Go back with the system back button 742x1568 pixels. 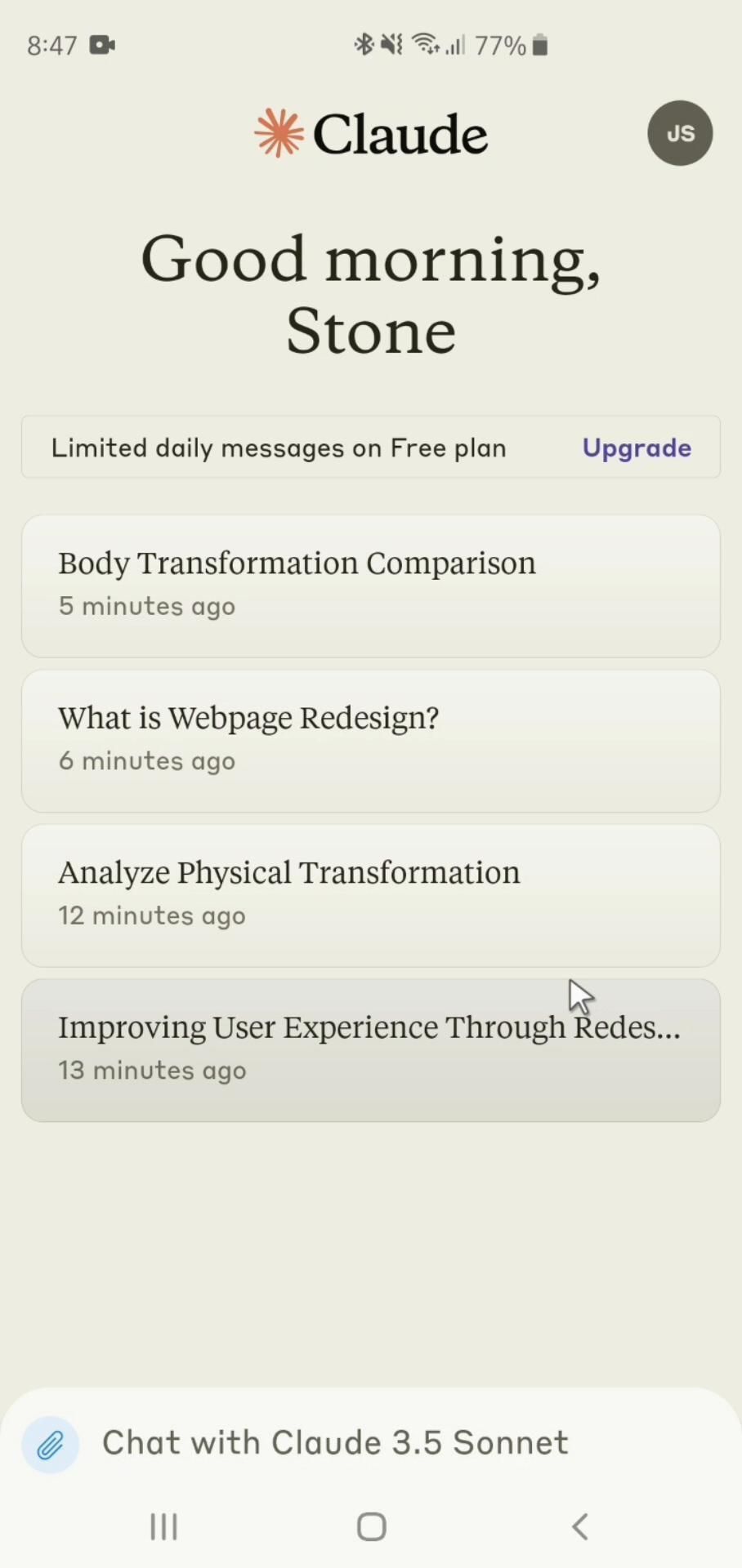point(579,1526)
